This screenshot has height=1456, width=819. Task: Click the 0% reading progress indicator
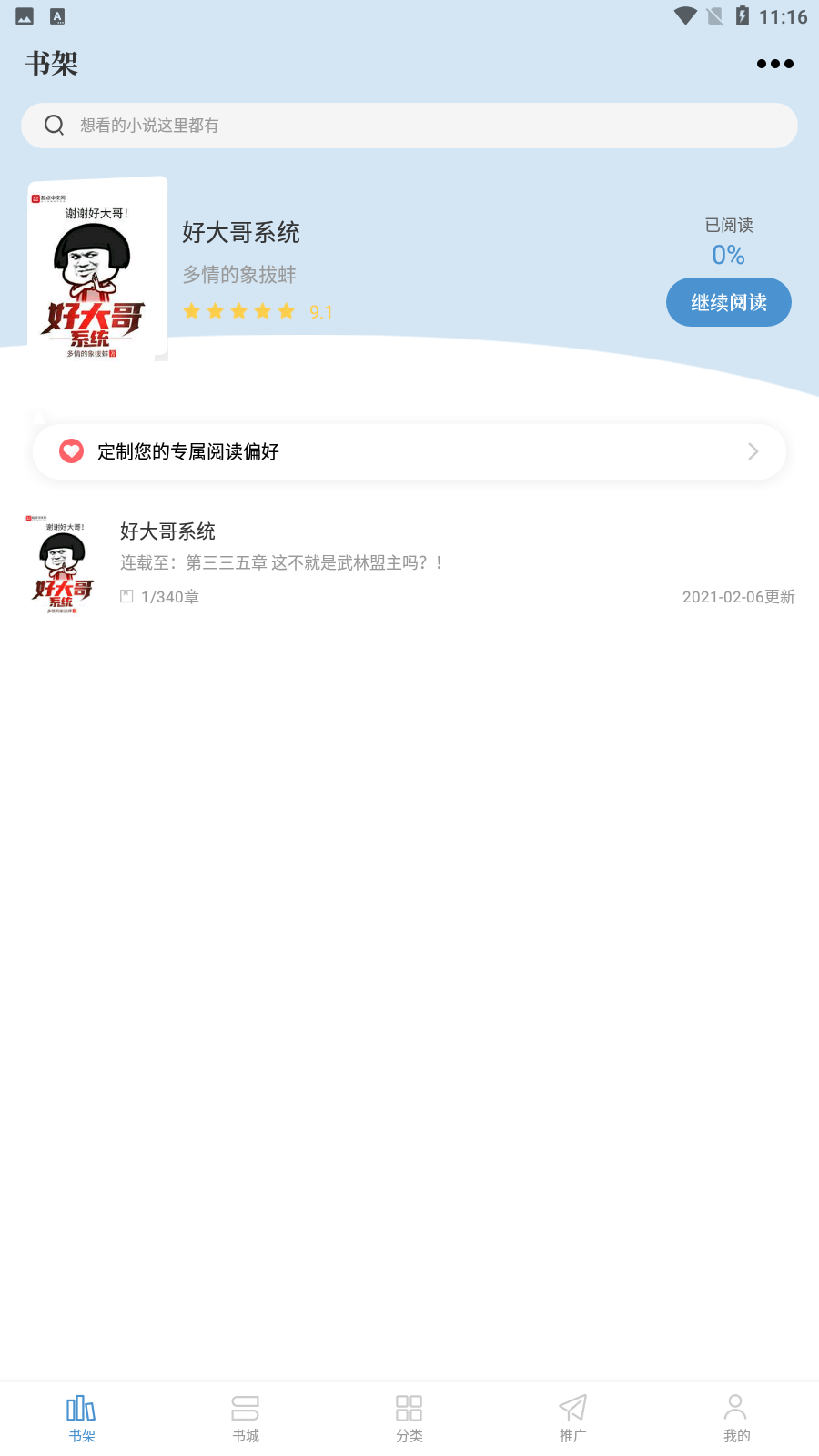click(728, 256)
